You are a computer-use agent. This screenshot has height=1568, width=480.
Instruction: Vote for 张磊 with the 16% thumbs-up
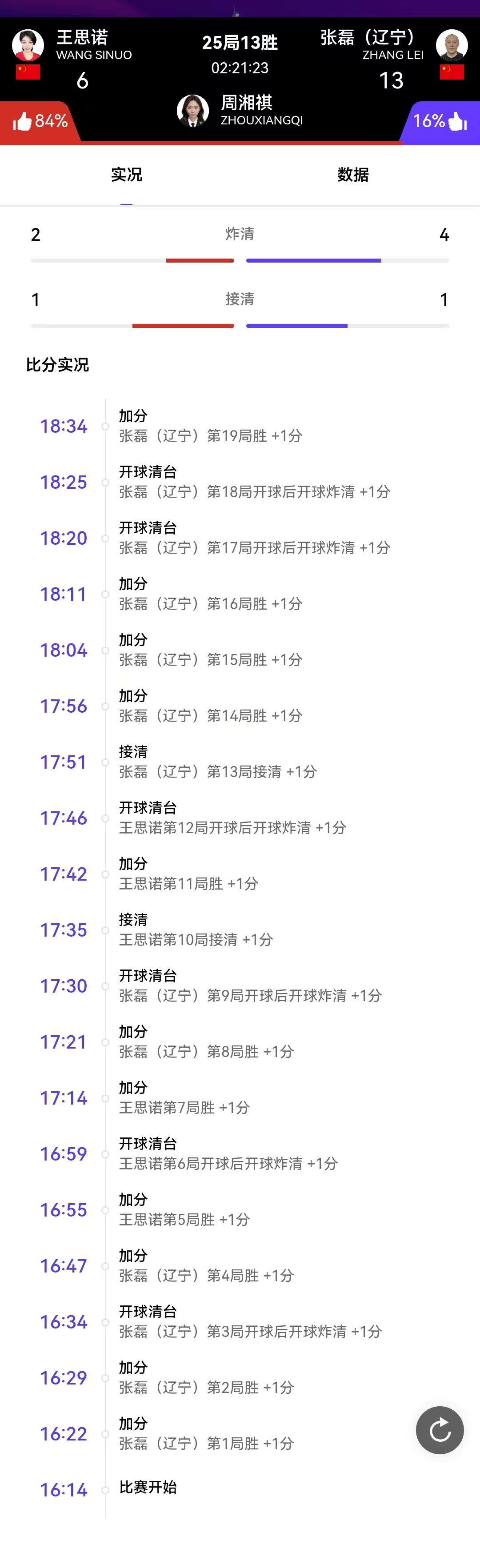pos(441,121)
